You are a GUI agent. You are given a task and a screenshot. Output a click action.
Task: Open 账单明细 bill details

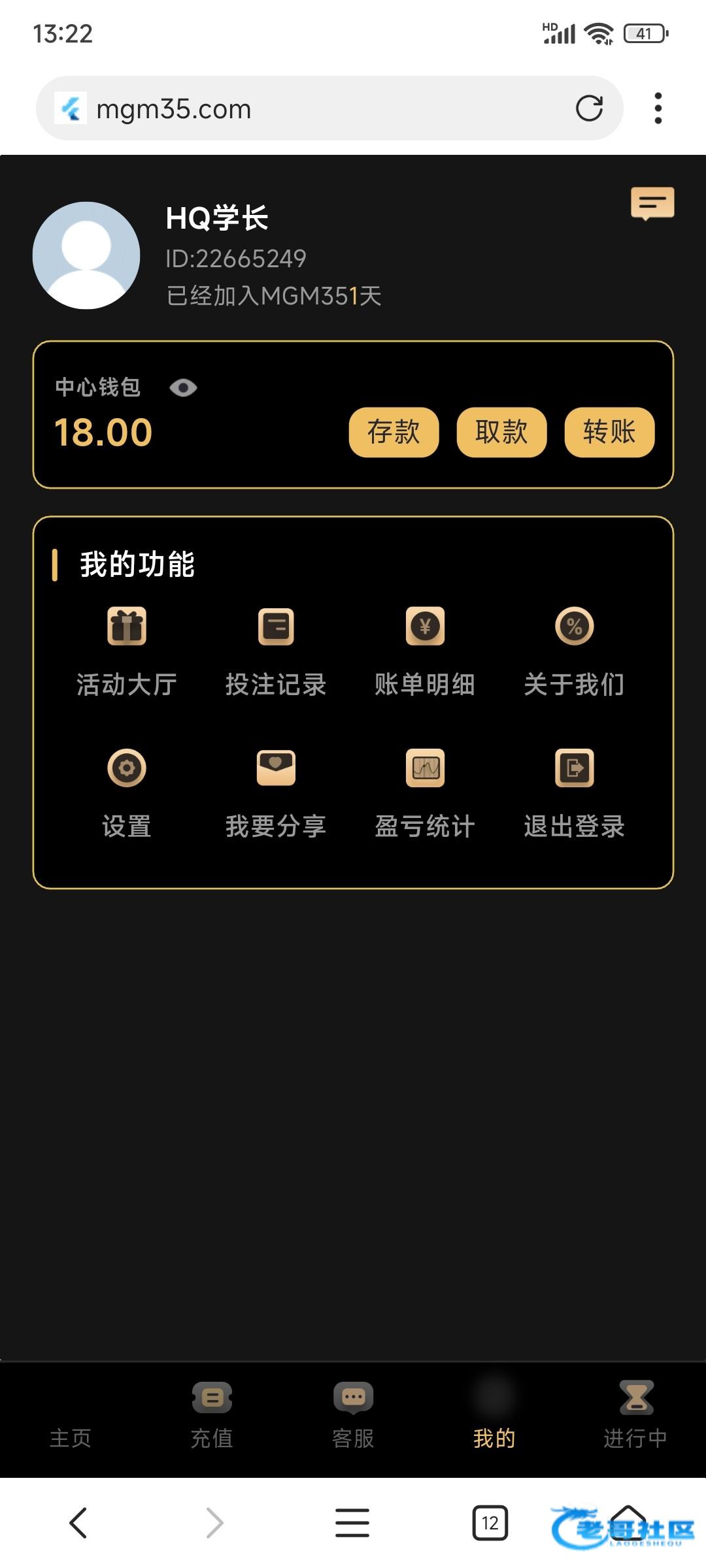pyautogui.click(x=425, y=651)
